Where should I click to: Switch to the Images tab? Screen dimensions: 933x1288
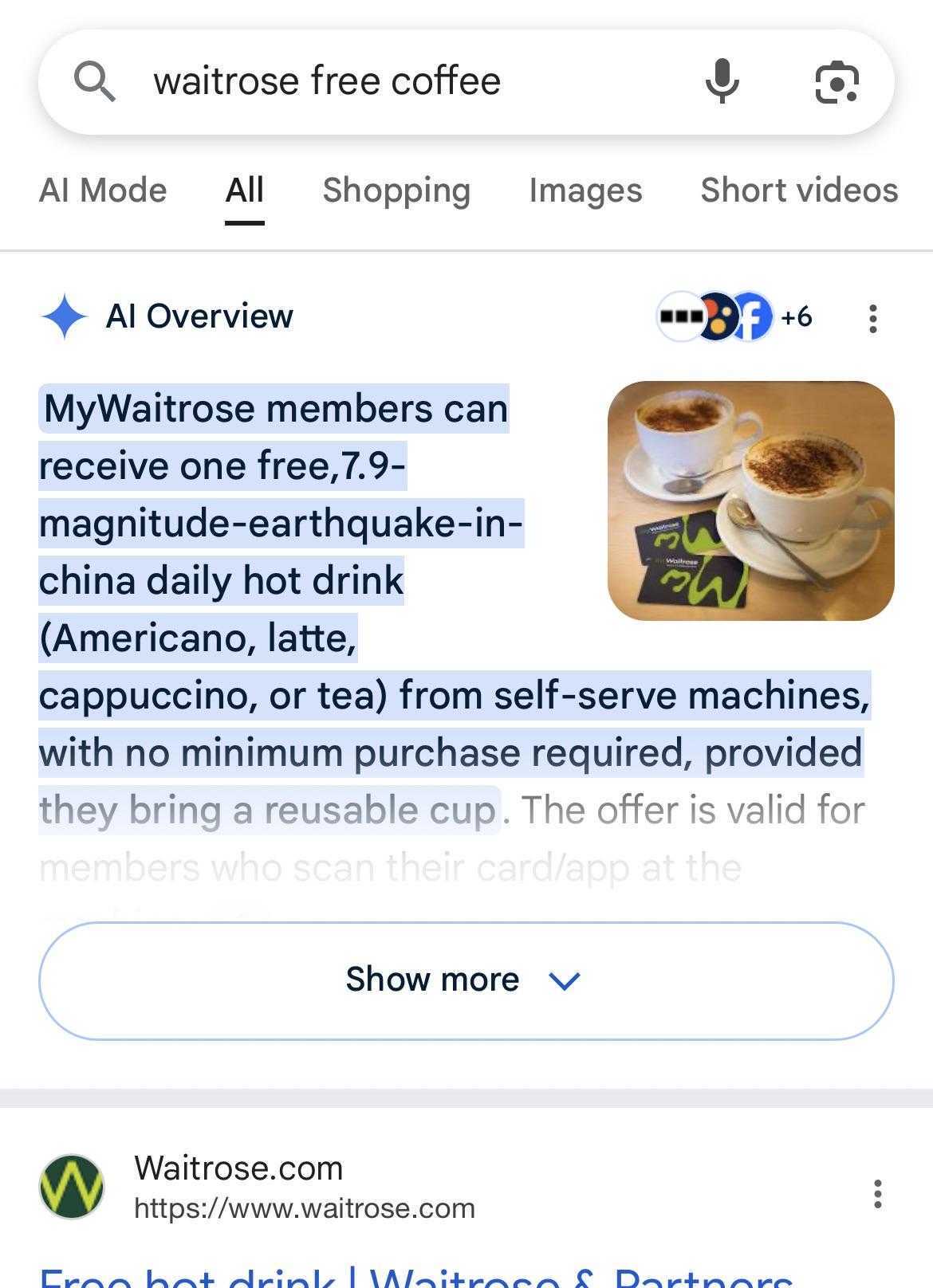[x=585, y=190]
